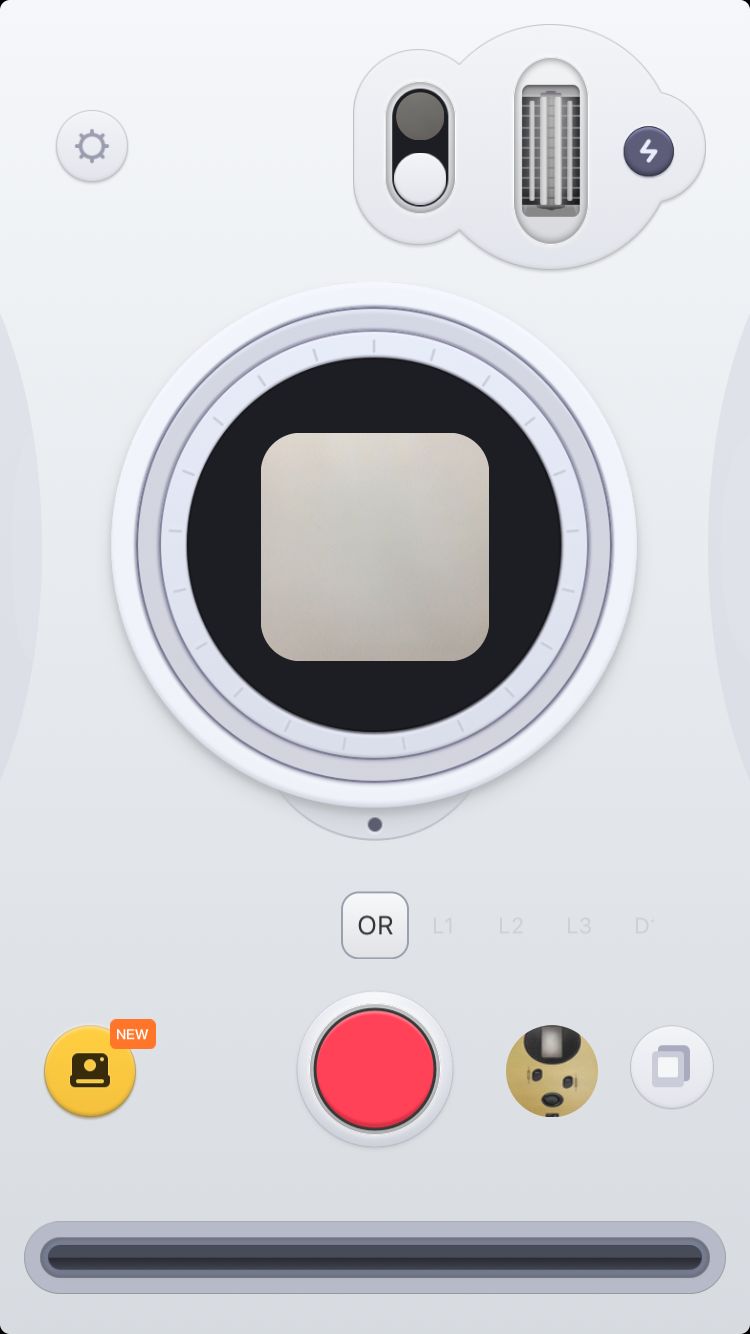This screenshot has width=750, height=1334.
Task: Select the OR filter
Action: click(375, 926)
